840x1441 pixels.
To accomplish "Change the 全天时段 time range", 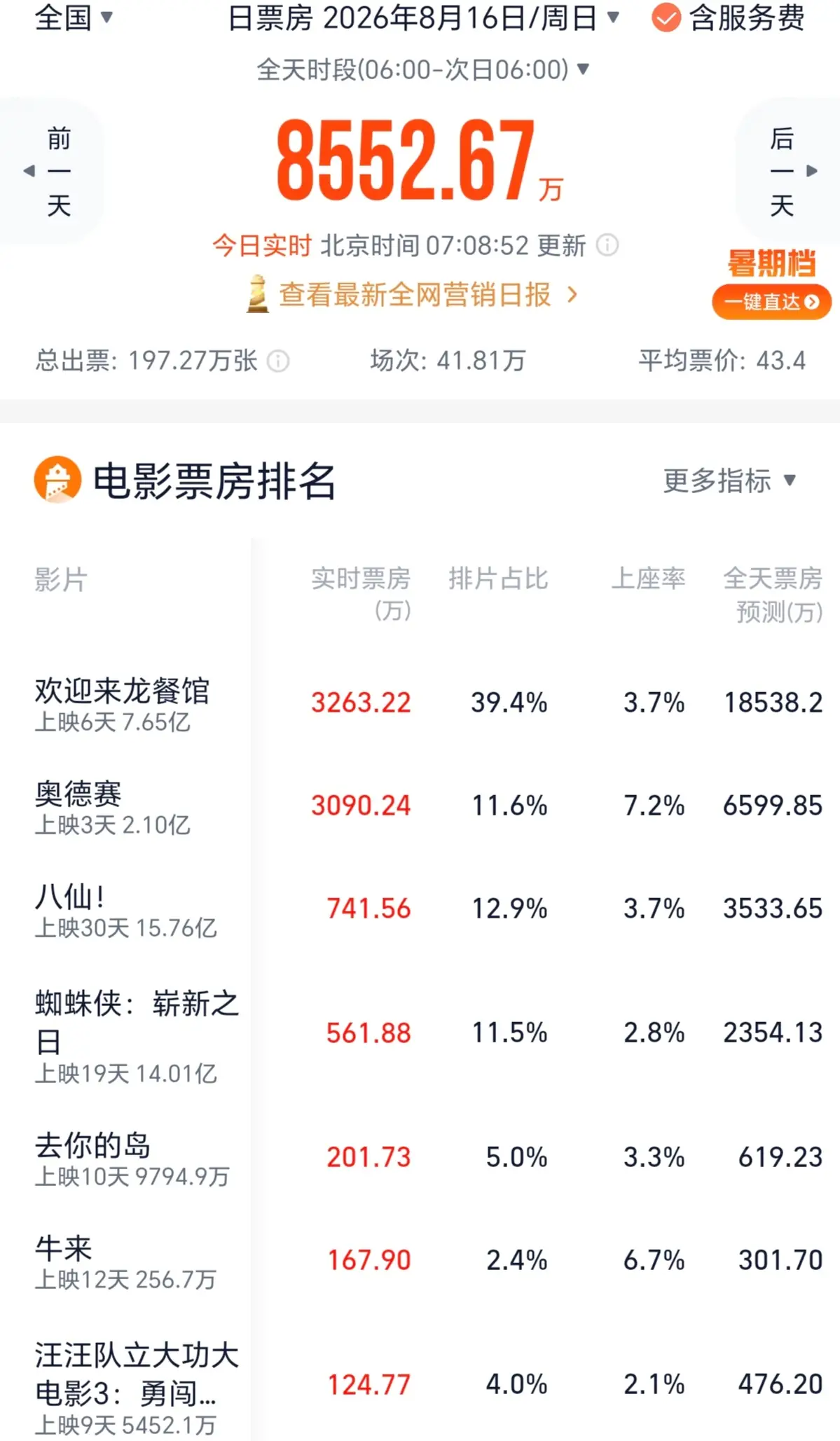I will coord(423,69).
